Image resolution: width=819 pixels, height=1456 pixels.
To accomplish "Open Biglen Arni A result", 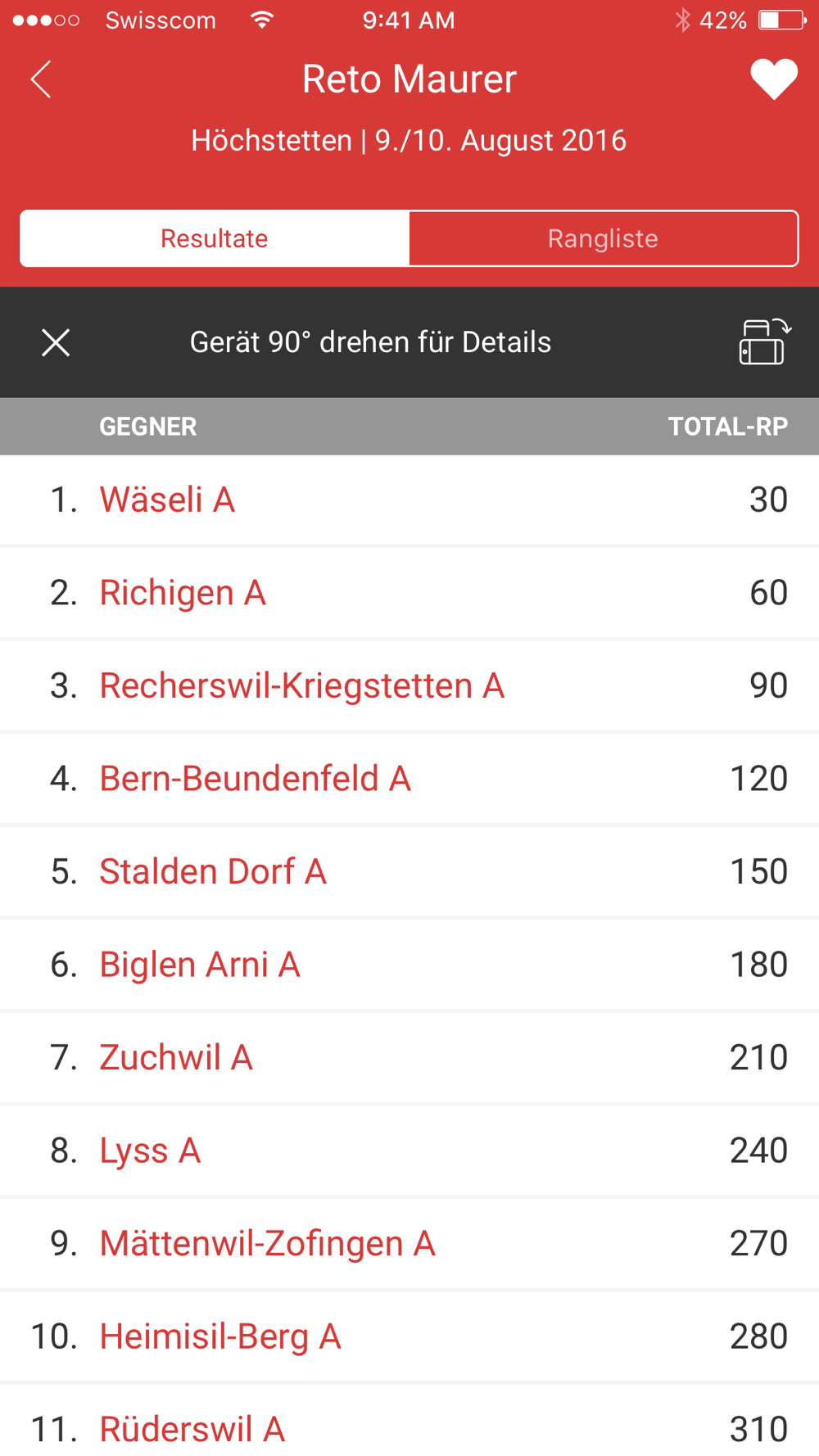I will tap(200, 965).
